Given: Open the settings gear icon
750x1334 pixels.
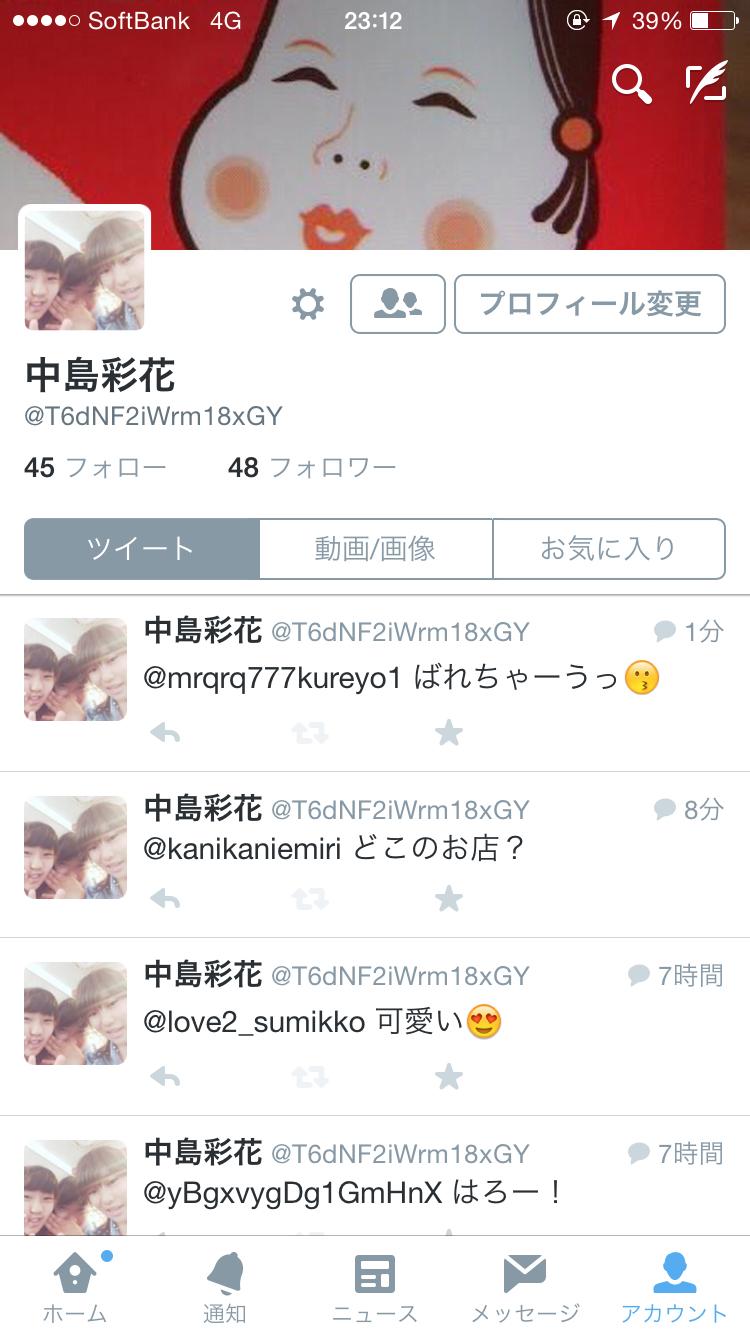Looking at the screenshot, I should 308,304.
